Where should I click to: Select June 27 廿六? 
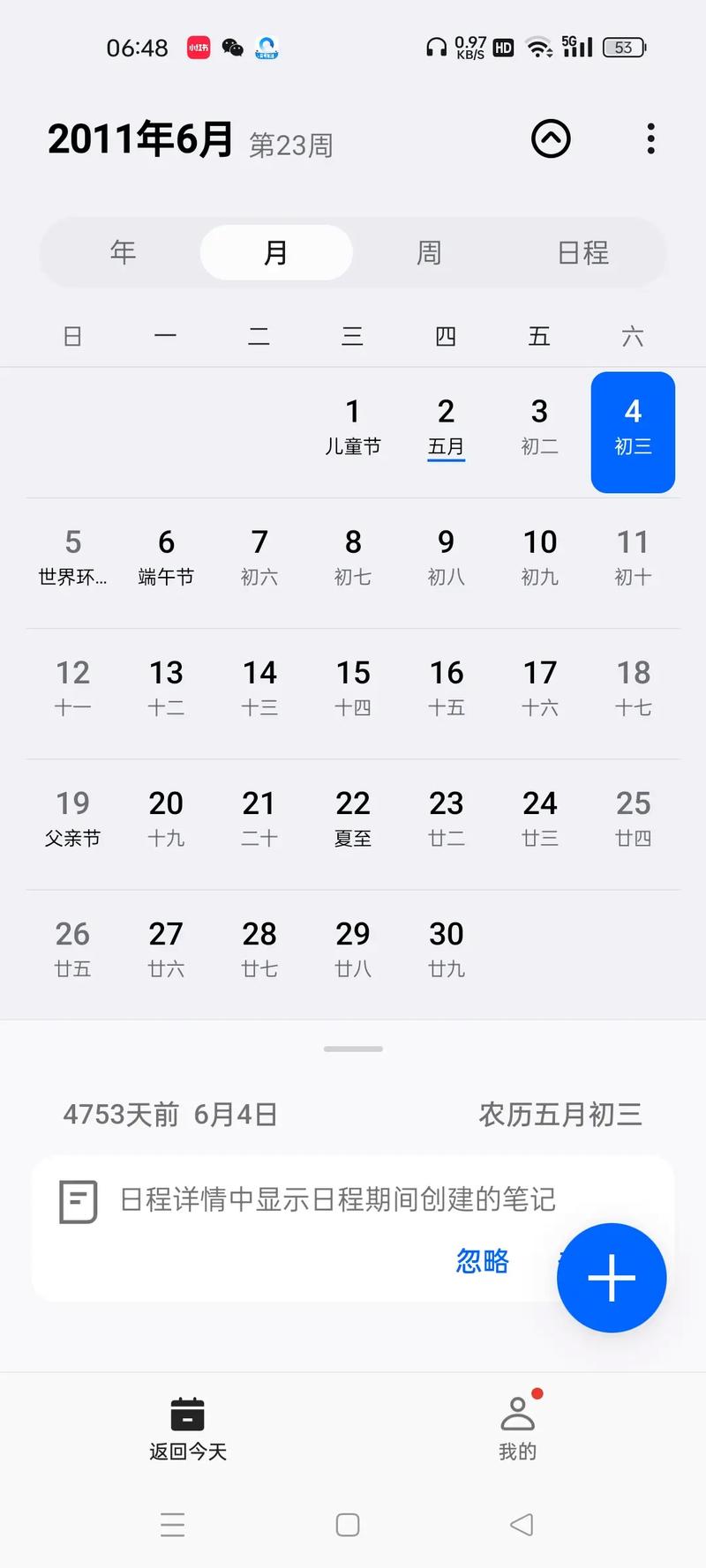pos(166,950)
